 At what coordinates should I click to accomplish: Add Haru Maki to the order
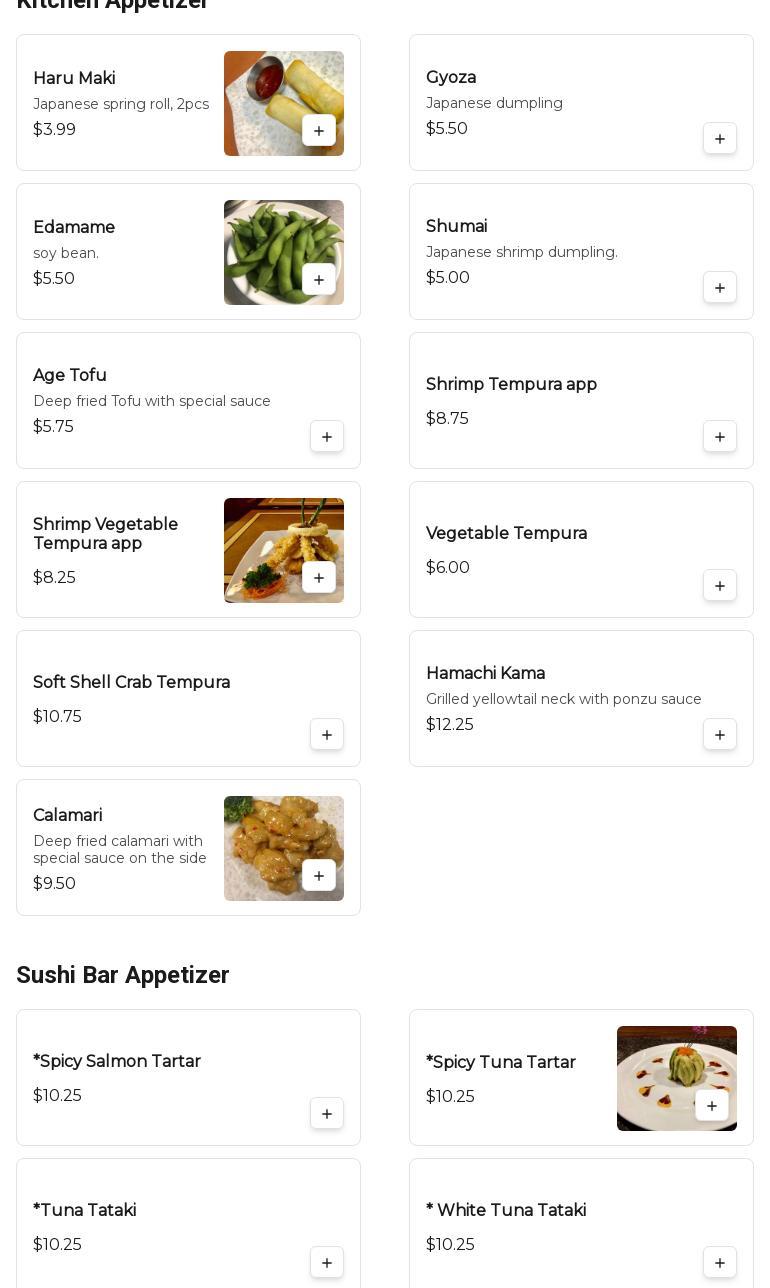319,131
